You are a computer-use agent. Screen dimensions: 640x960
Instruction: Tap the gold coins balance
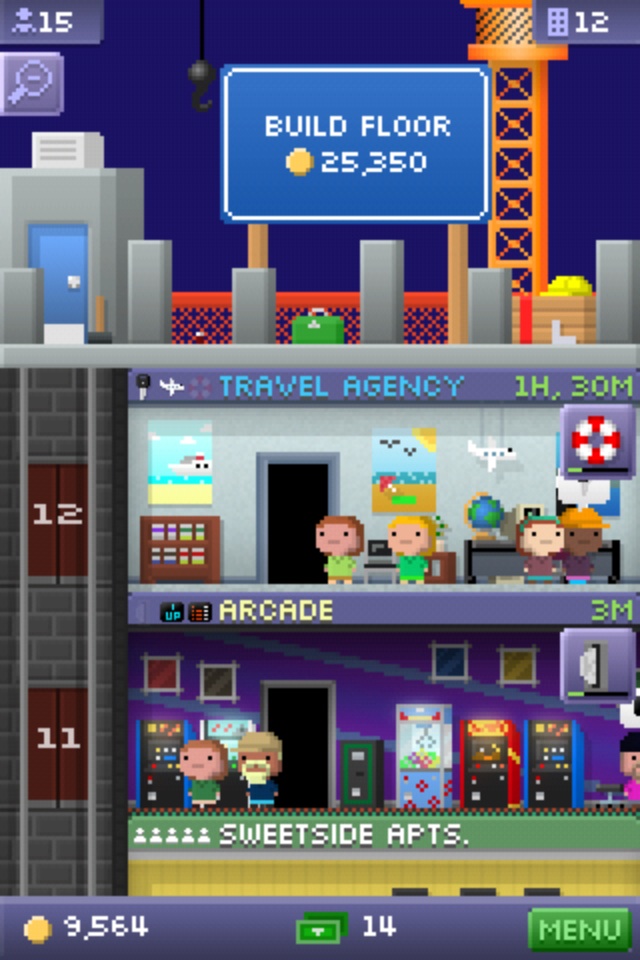click(88, 929)
